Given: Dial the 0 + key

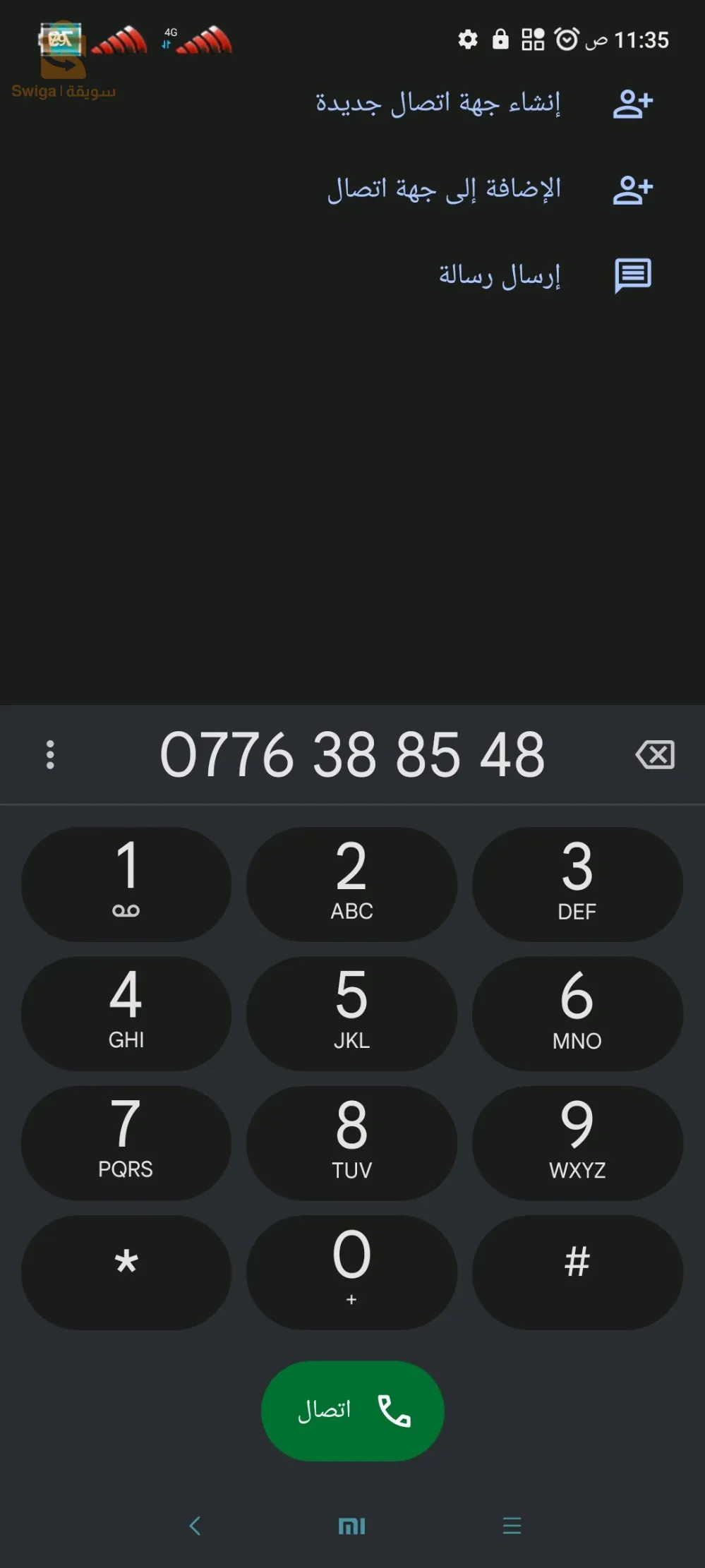Looking at the screenshot, I should coord(351,1272).
